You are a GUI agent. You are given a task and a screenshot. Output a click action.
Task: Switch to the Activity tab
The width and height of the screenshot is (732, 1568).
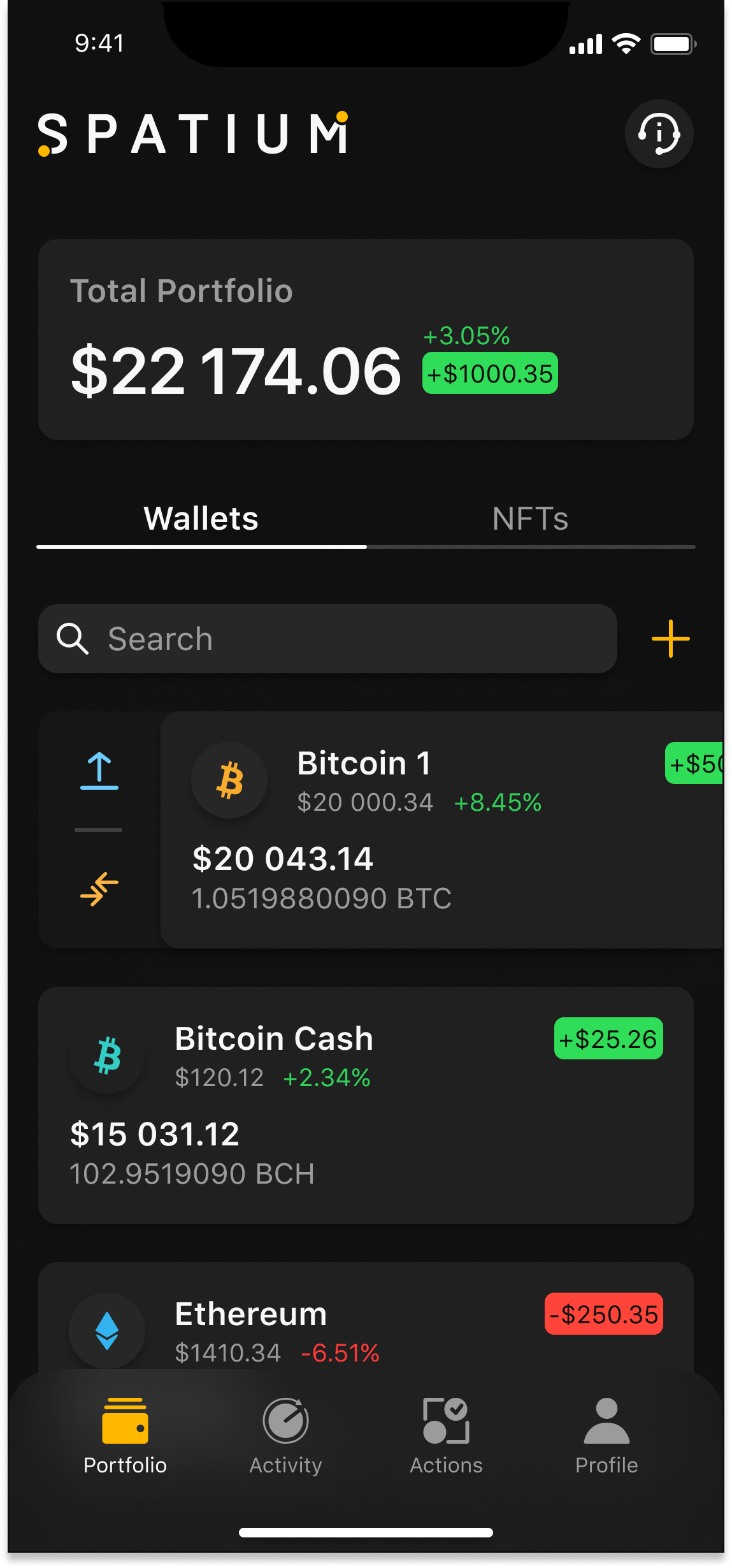click(x=285, y=1435)
